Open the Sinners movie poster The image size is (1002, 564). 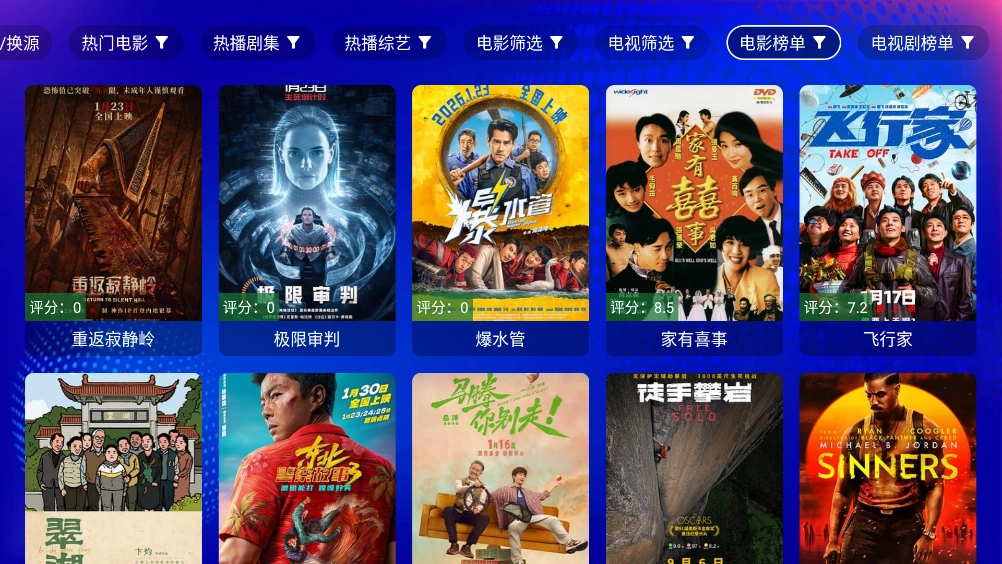(x=887, y=470)
